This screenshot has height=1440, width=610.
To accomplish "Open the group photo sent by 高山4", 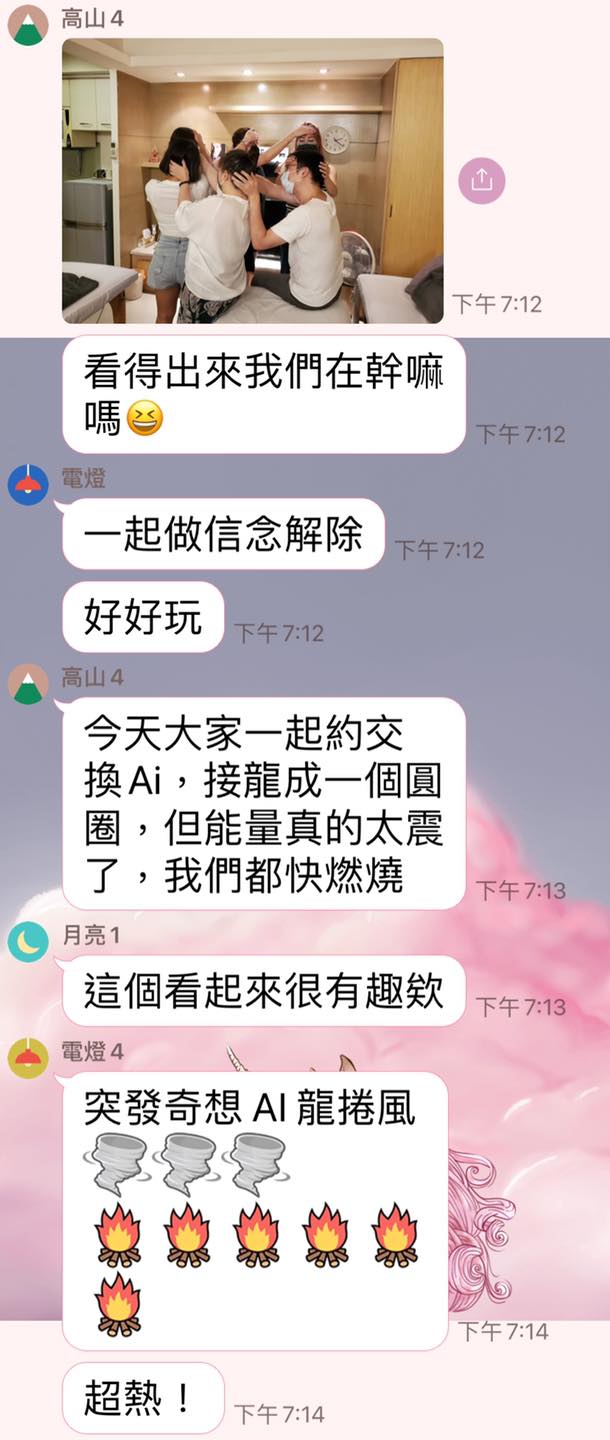I will pyautogui.click(x=252, y=180).
